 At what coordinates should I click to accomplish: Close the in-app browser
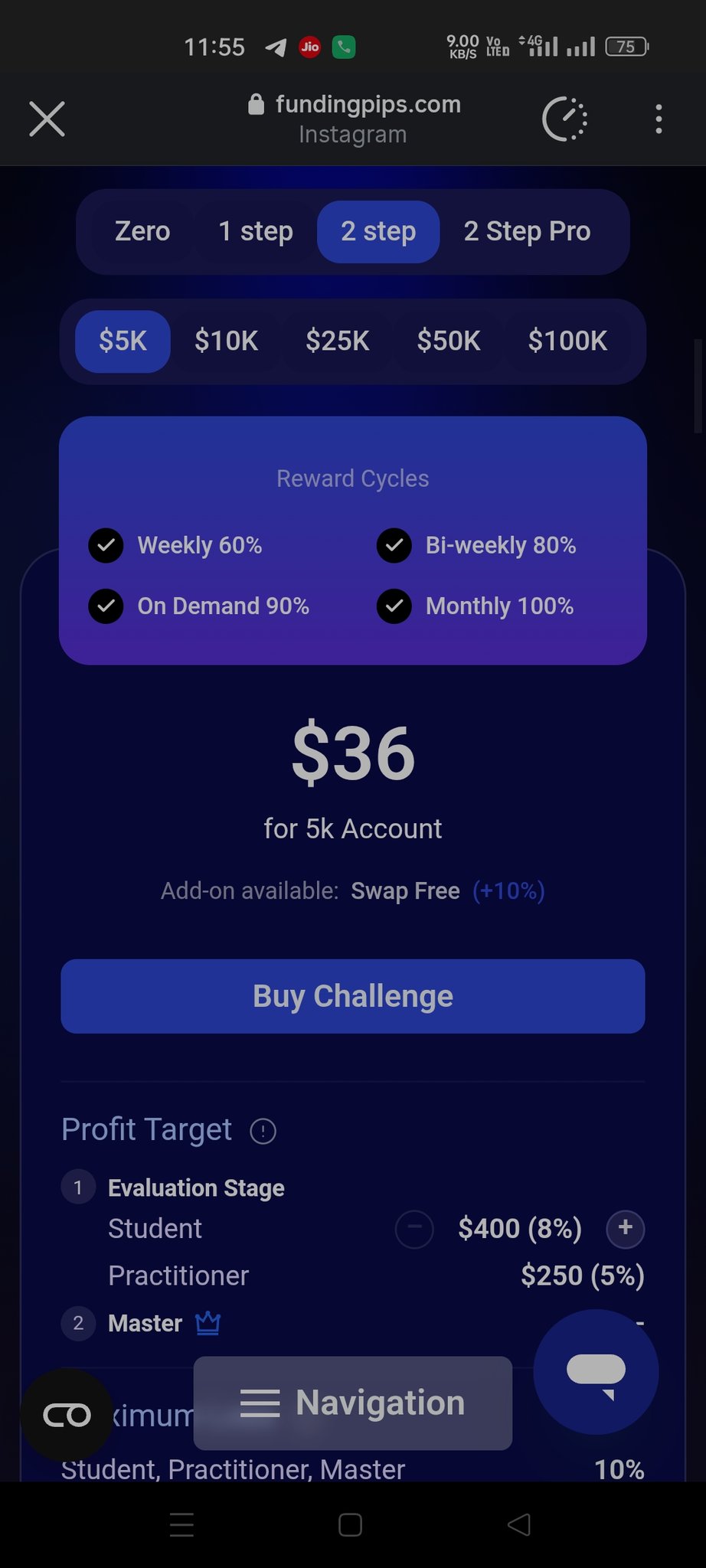[47, 119]
